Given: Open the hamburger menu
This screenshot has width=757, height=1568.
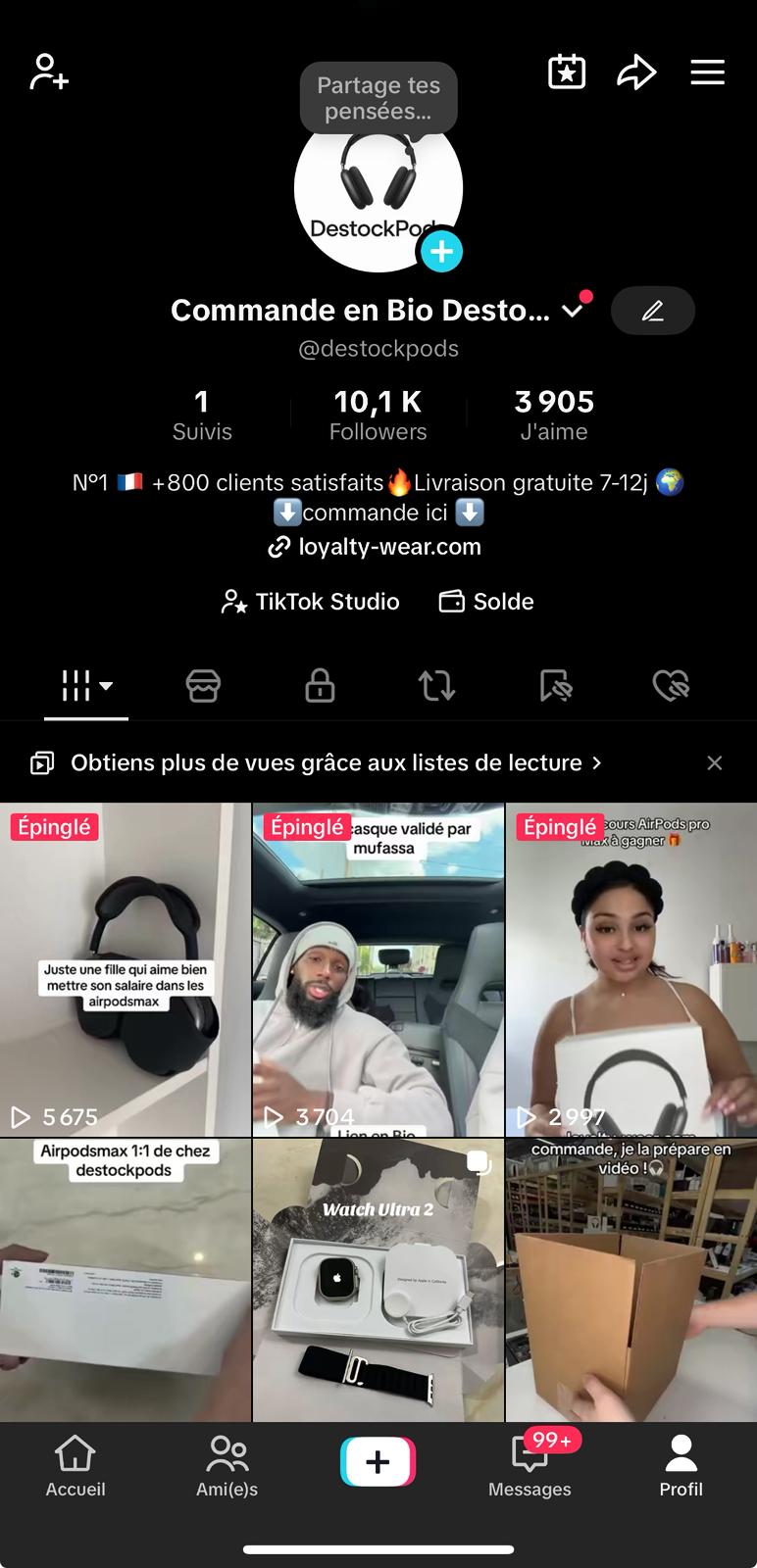Looking at the screenshot, I should point(707,73).
